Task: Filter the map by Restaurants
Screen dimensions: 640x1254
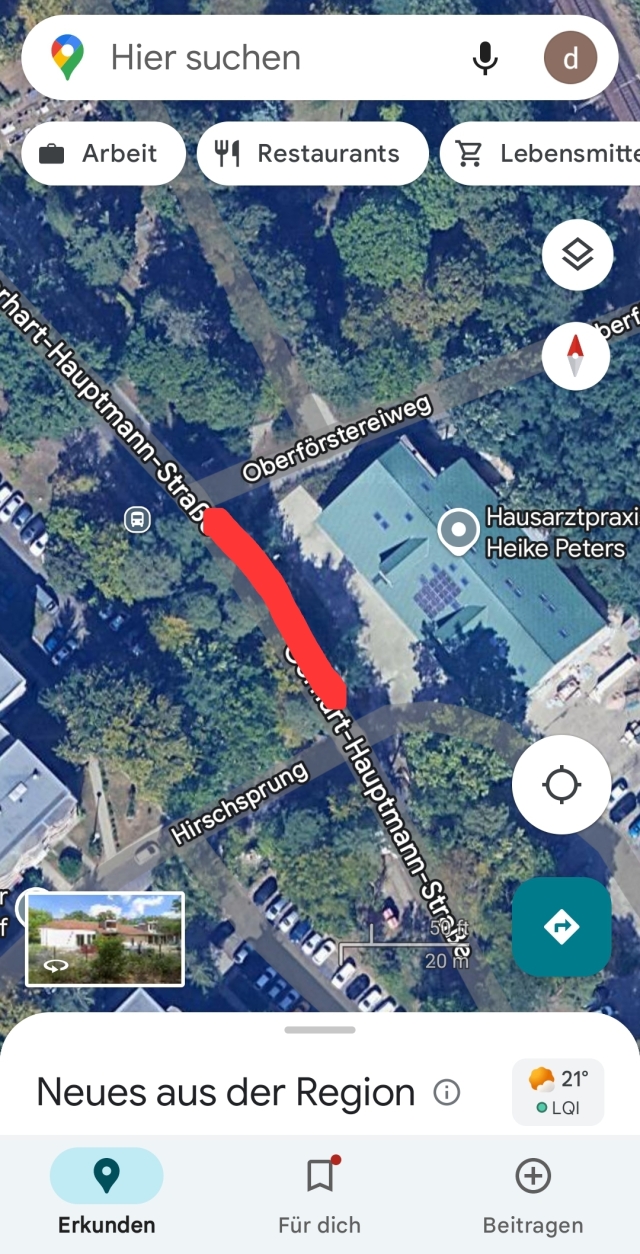Action: tap(313, 153)
